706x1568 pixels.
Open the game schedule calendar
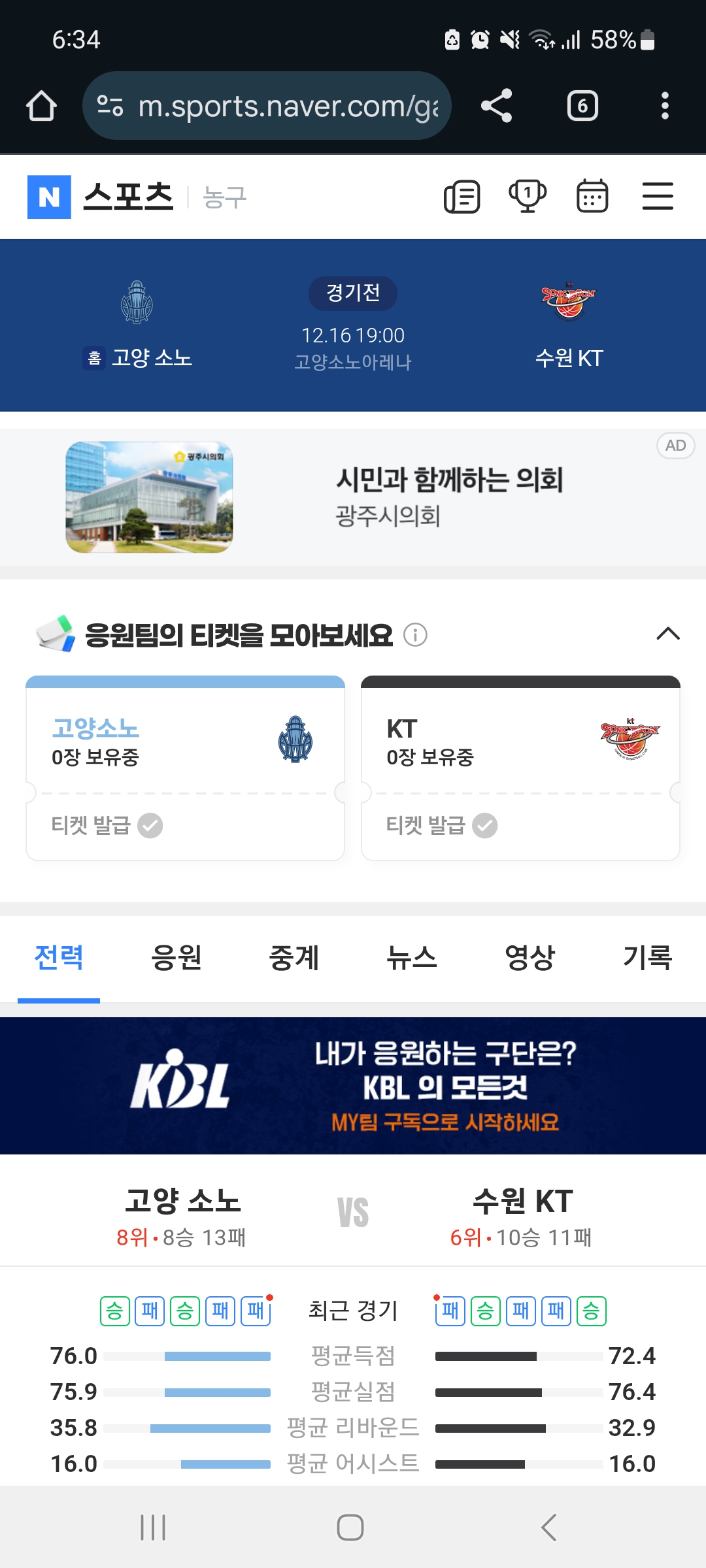point(592,197)
